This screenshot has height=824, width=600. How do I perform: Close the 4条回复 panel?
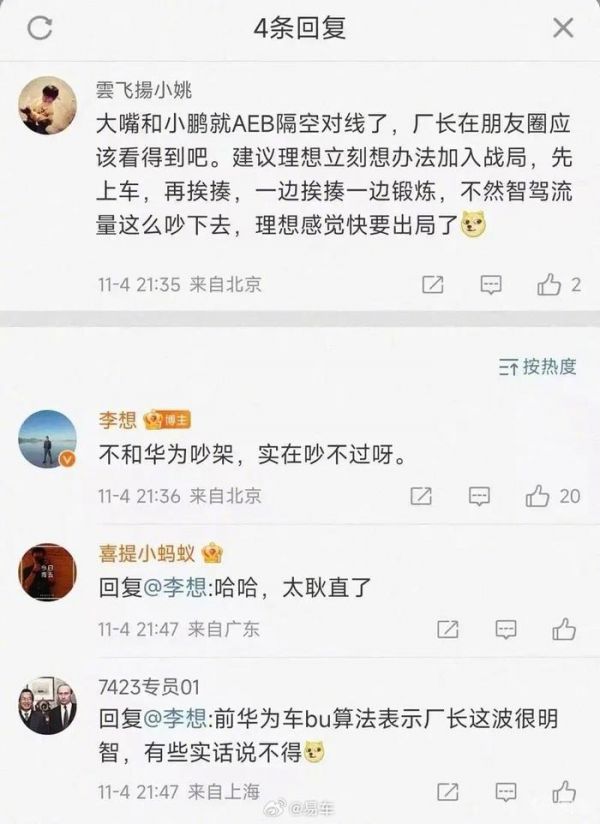point(563,27)
